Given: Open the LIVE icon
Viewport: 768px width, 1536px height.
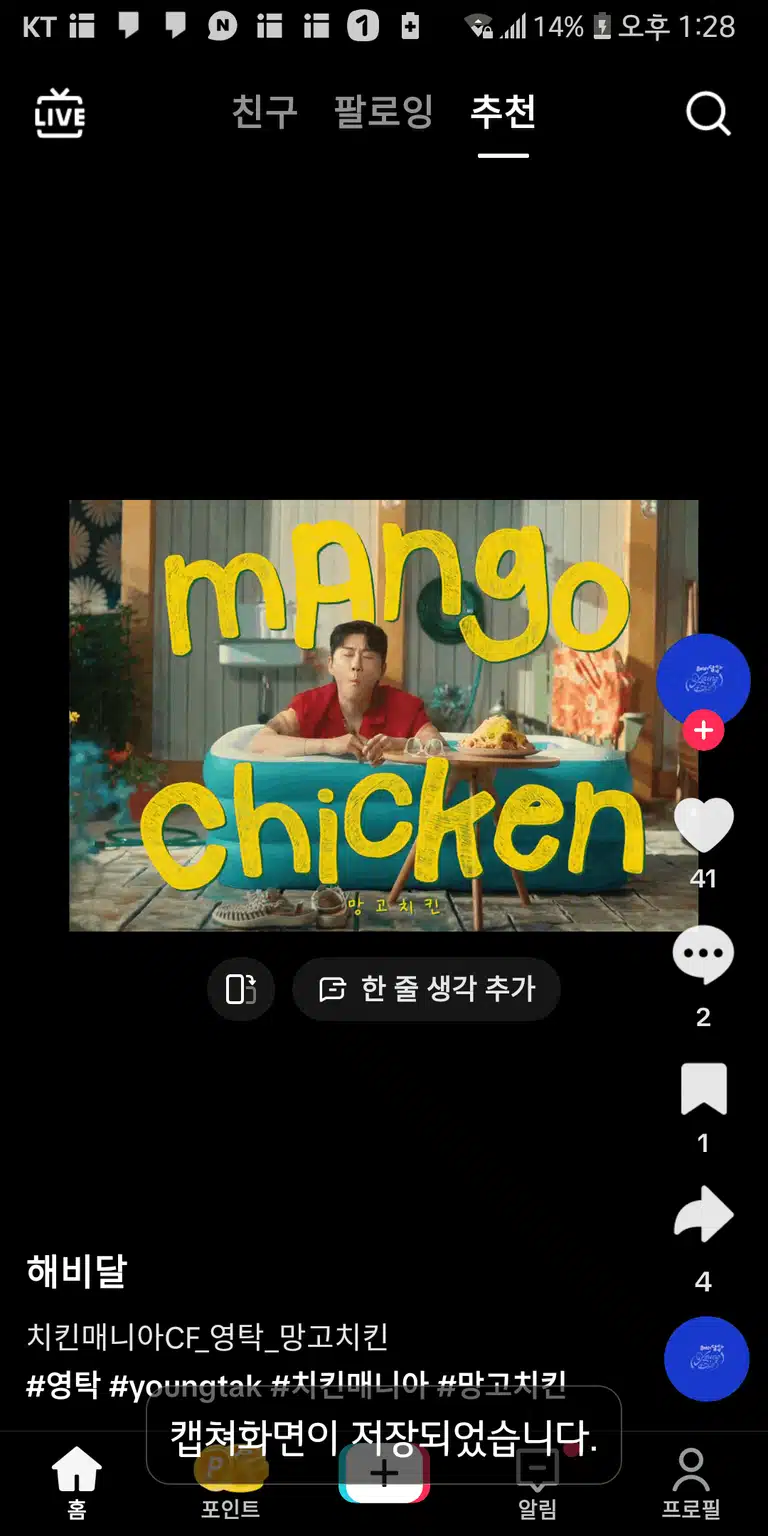Looking at the screenshot, I should 60,113.
